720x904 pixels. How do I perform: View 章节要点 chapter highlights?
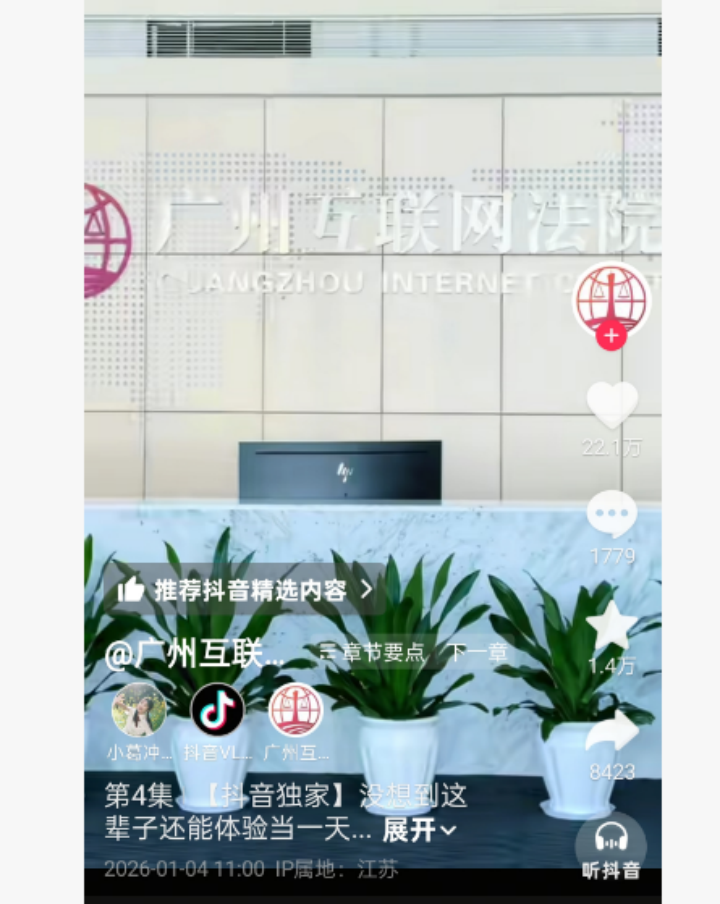coord(373,654)
